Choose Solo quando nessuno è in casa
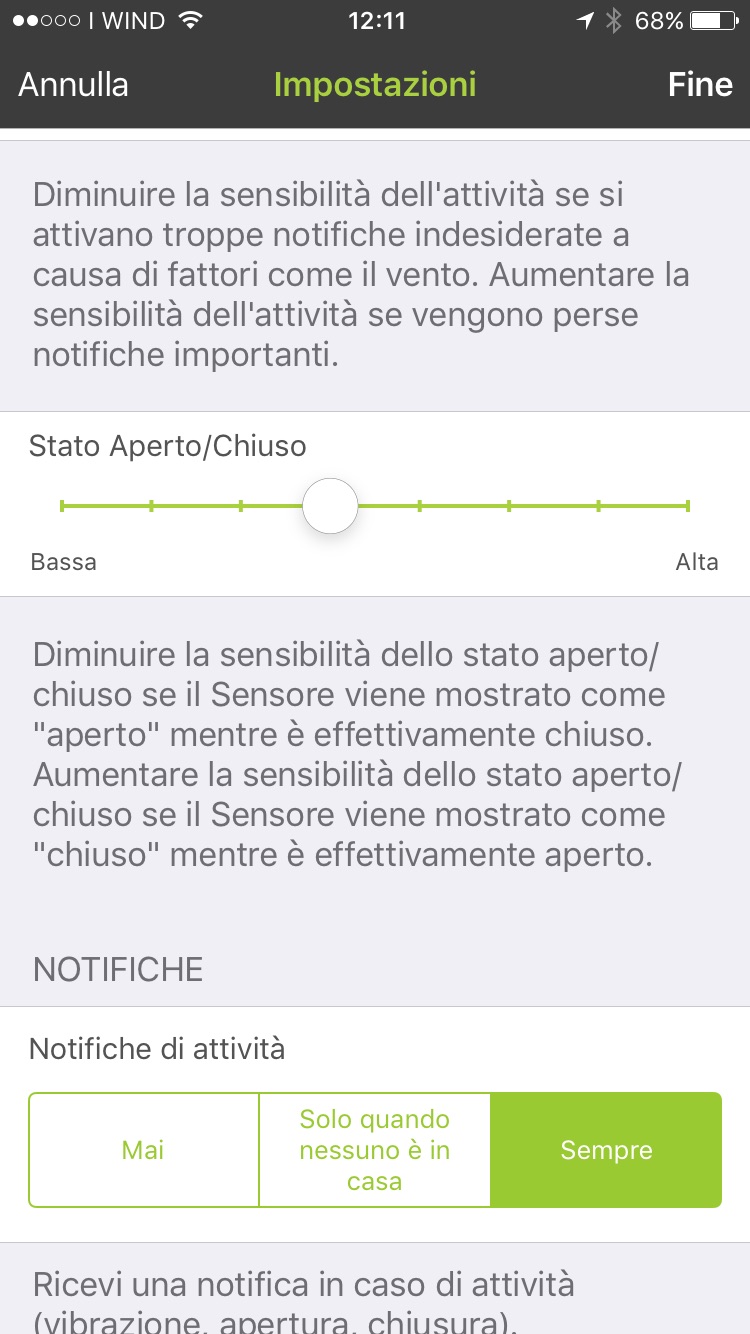750x1334 pixels. pos(375,1150)
